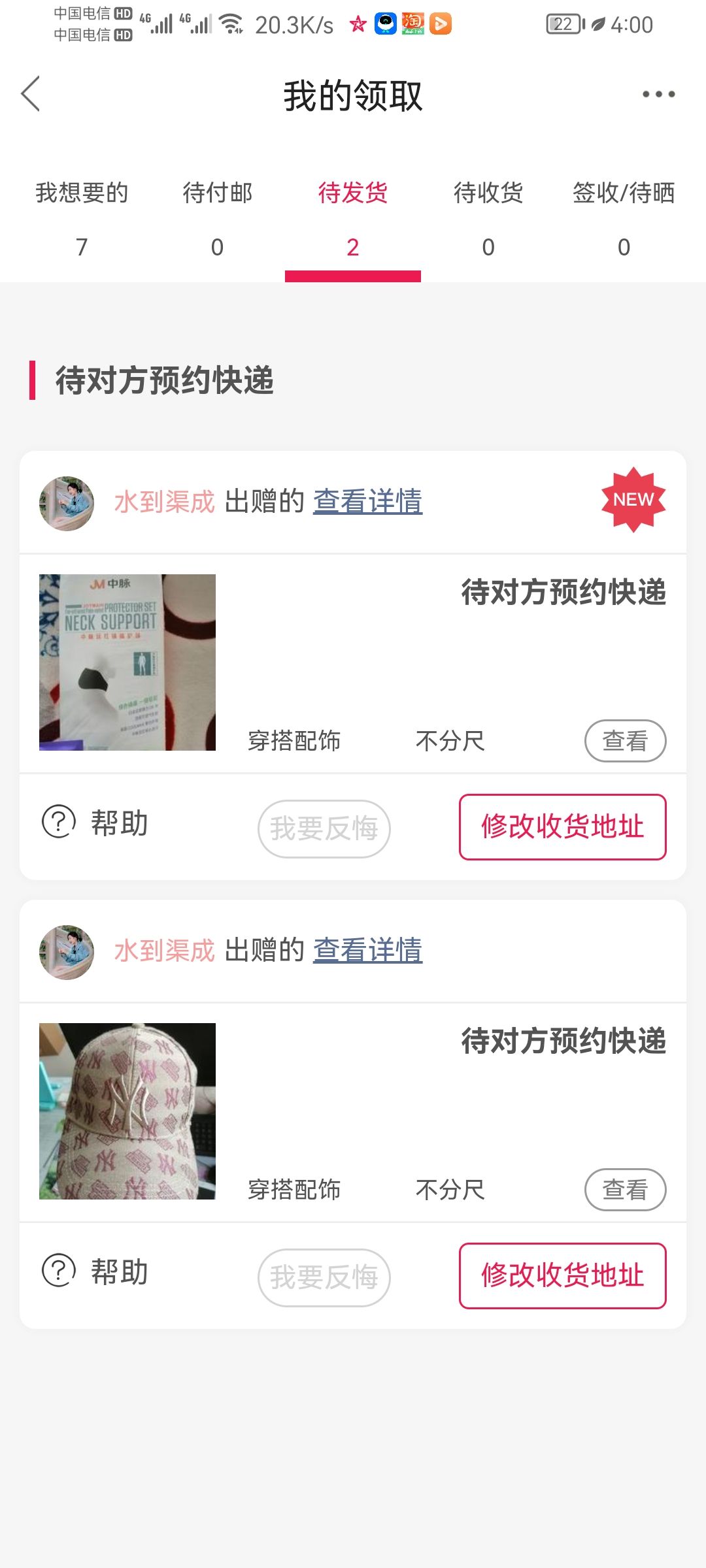The height and width of the screenshot is (1568, 706).
Task: Tap 帮助 under the neck support item
Action: point(95,822)
